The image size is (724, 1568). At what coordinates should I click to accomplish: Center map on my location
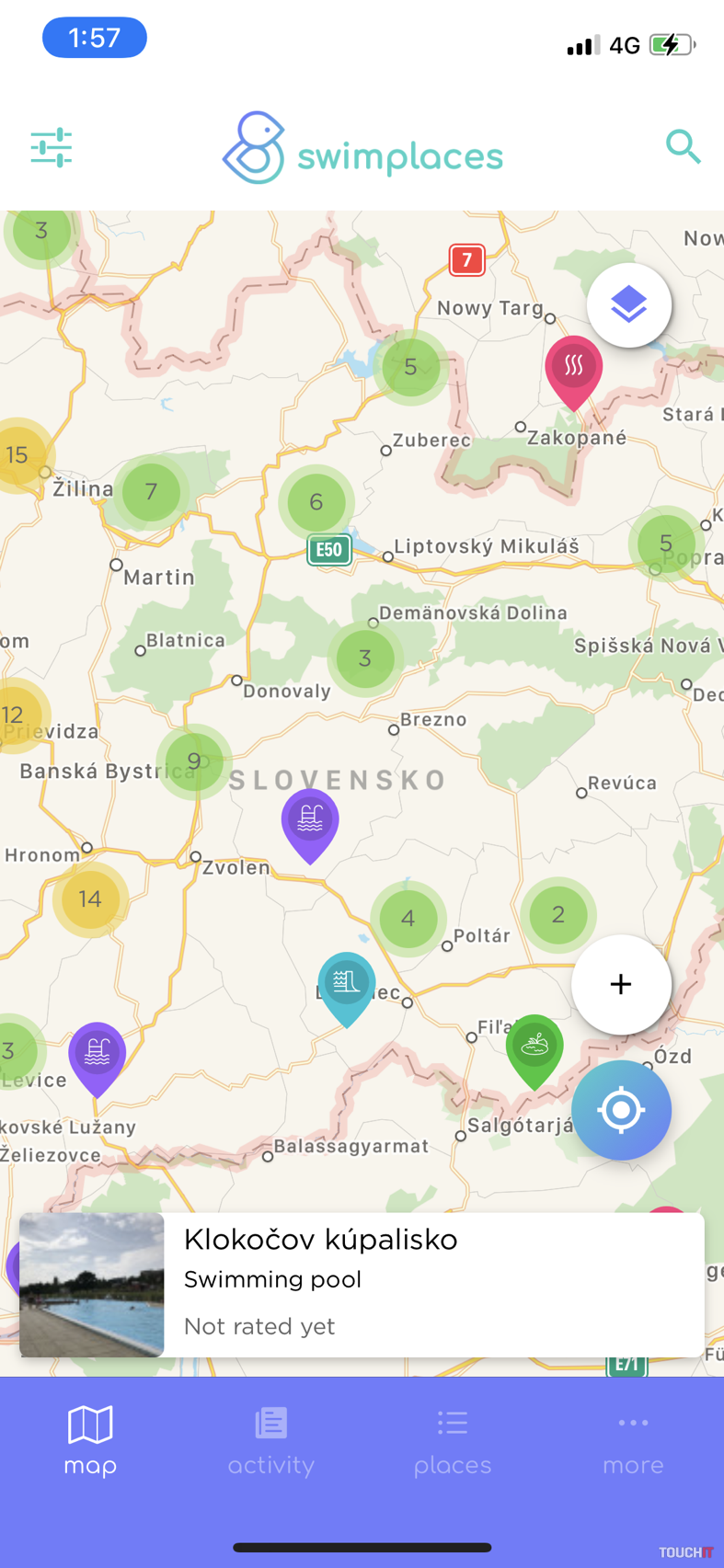click(x=621, y=1110)
